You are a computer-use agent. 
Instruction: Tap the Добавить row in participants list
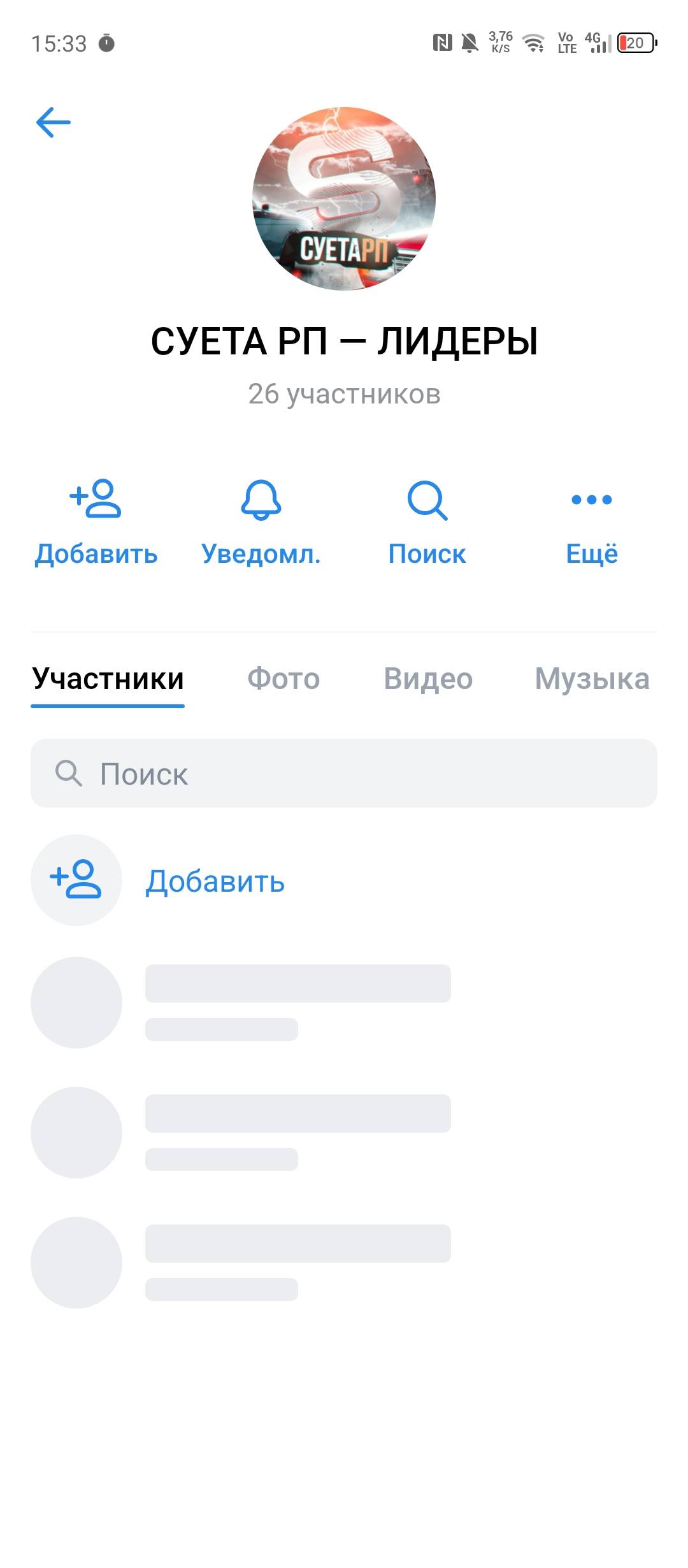[x=214, y=881]
